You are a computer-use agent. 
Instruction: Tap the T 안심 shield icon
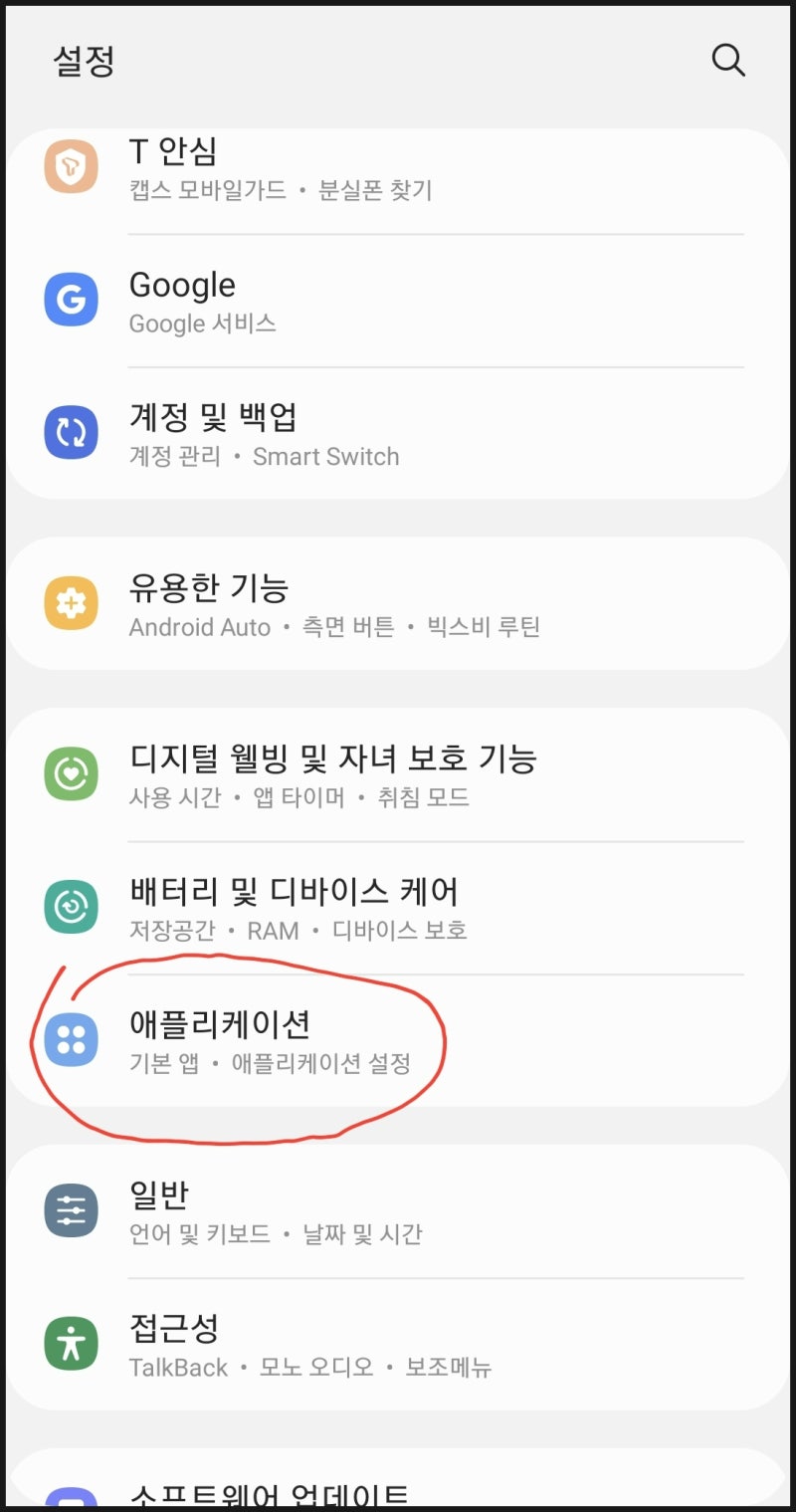[71, 167]
